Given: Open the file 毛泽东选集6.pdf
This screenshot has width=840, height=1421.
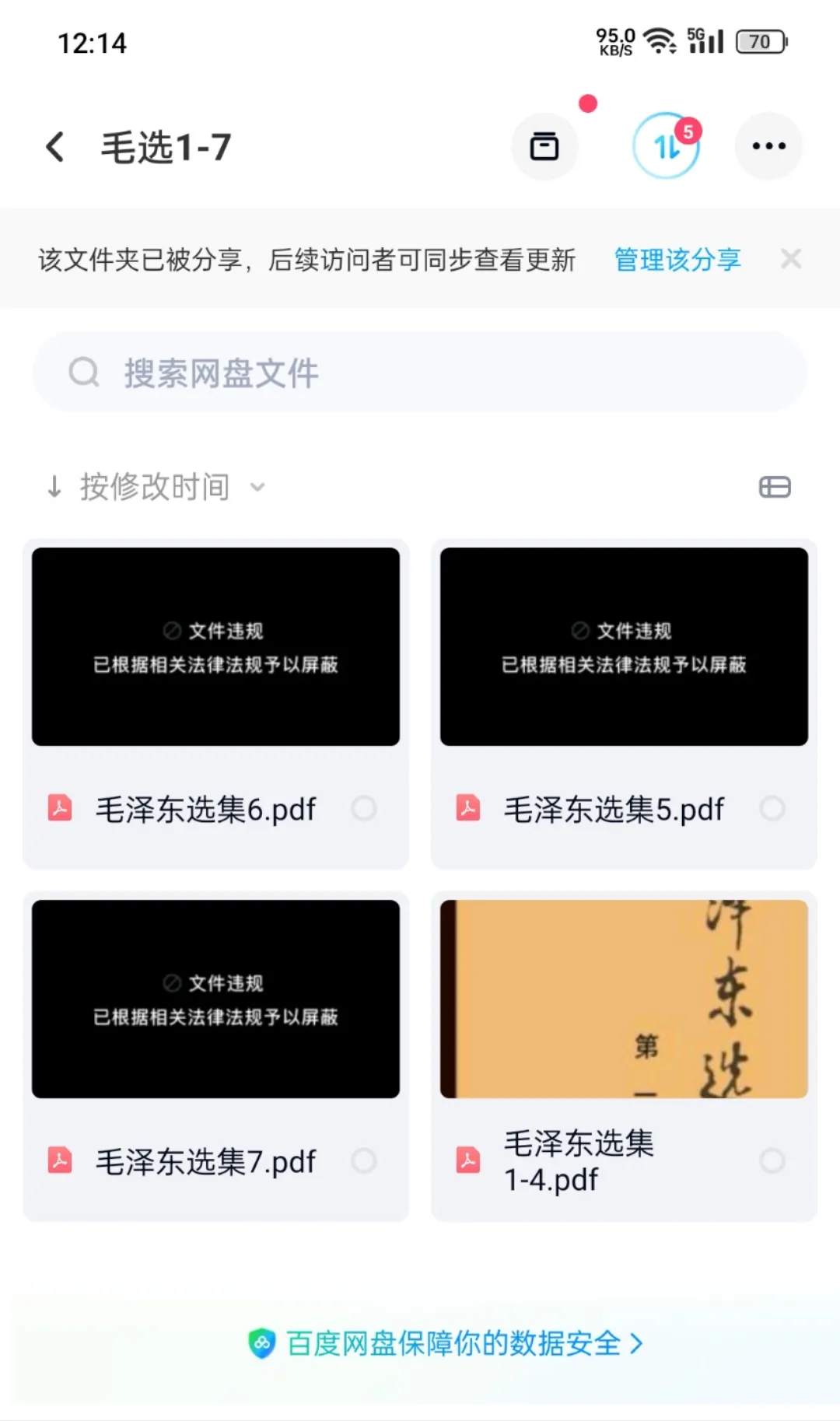Looking at the screenshot, I should click(x=215, y=647).
